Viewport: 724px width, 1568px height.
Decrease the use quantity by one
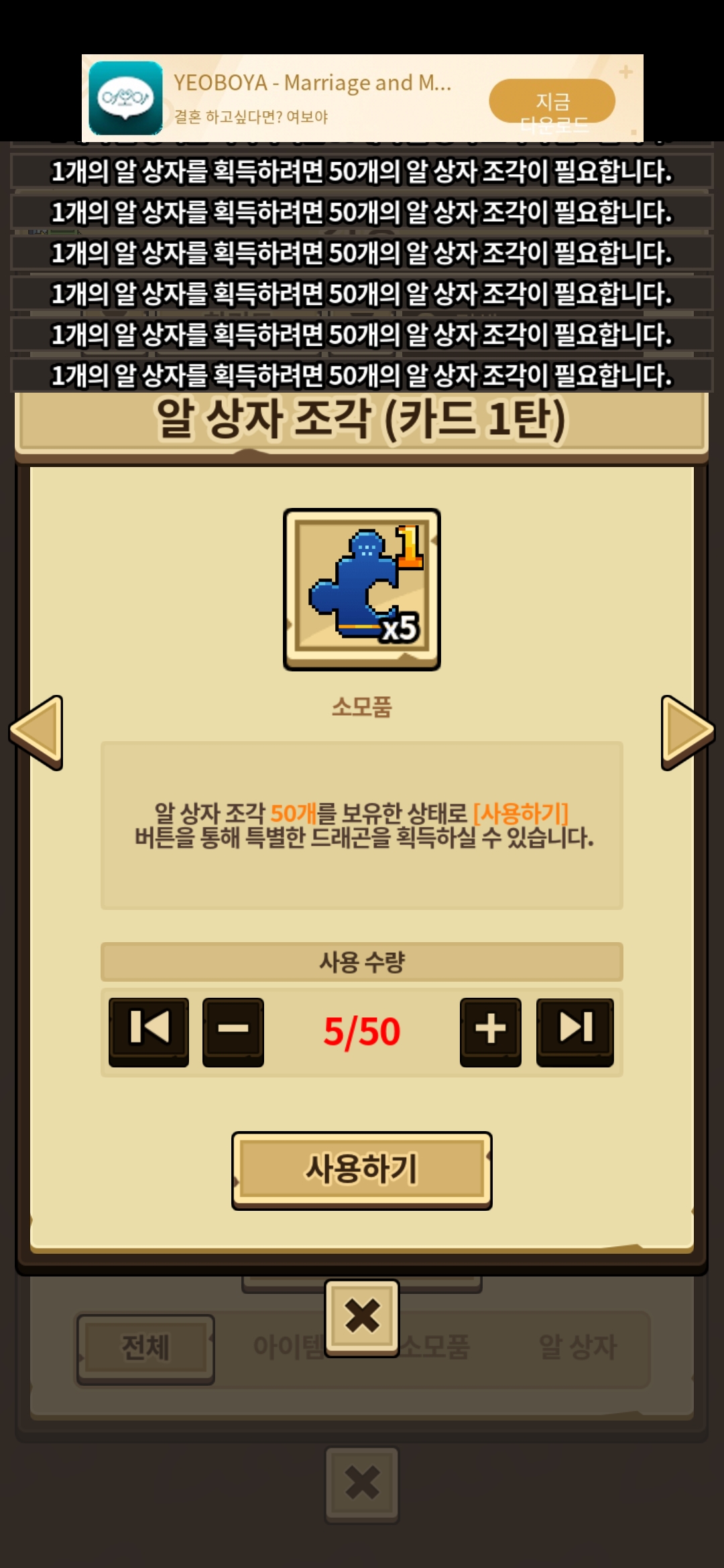coord(233,1030)
